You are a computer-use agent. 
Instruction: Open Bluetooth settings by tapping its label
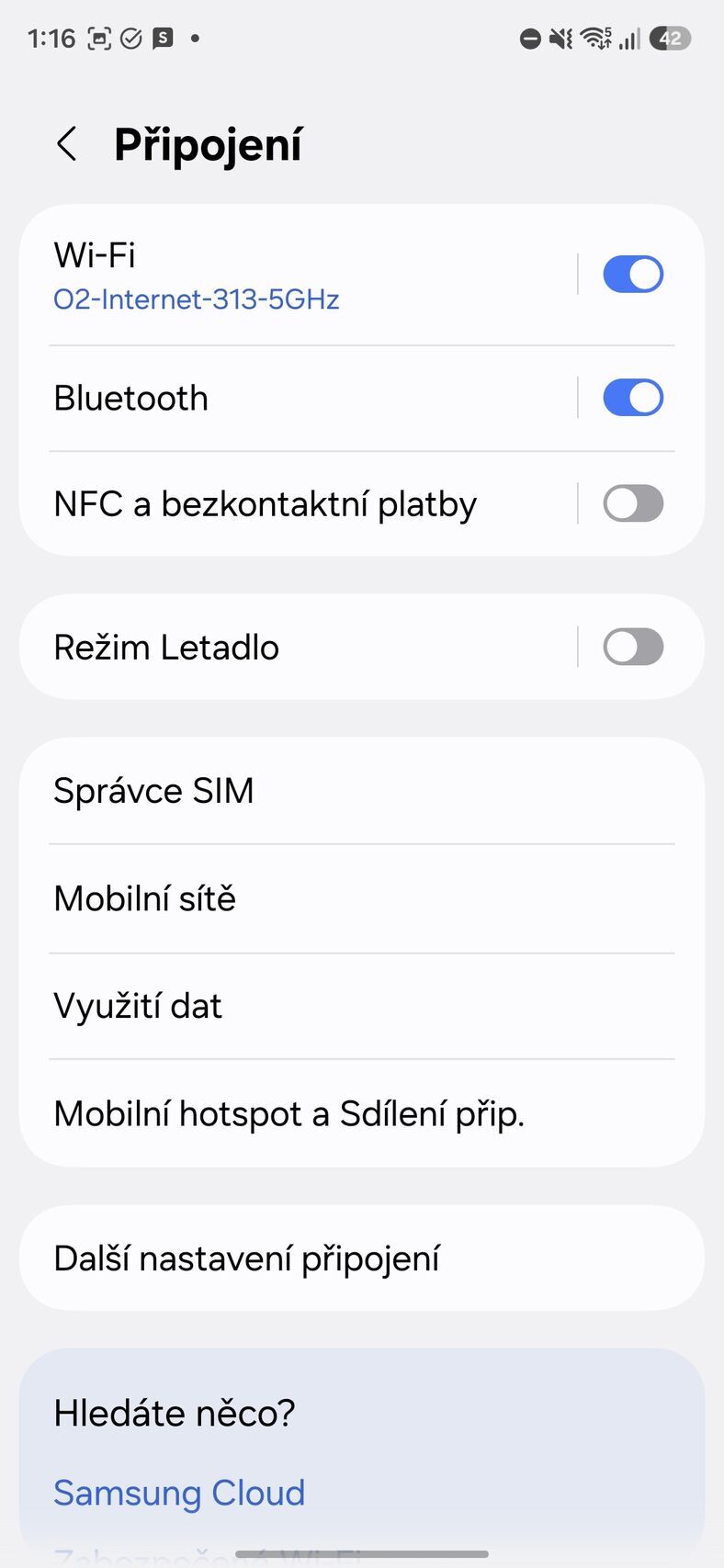click(130, 397)
